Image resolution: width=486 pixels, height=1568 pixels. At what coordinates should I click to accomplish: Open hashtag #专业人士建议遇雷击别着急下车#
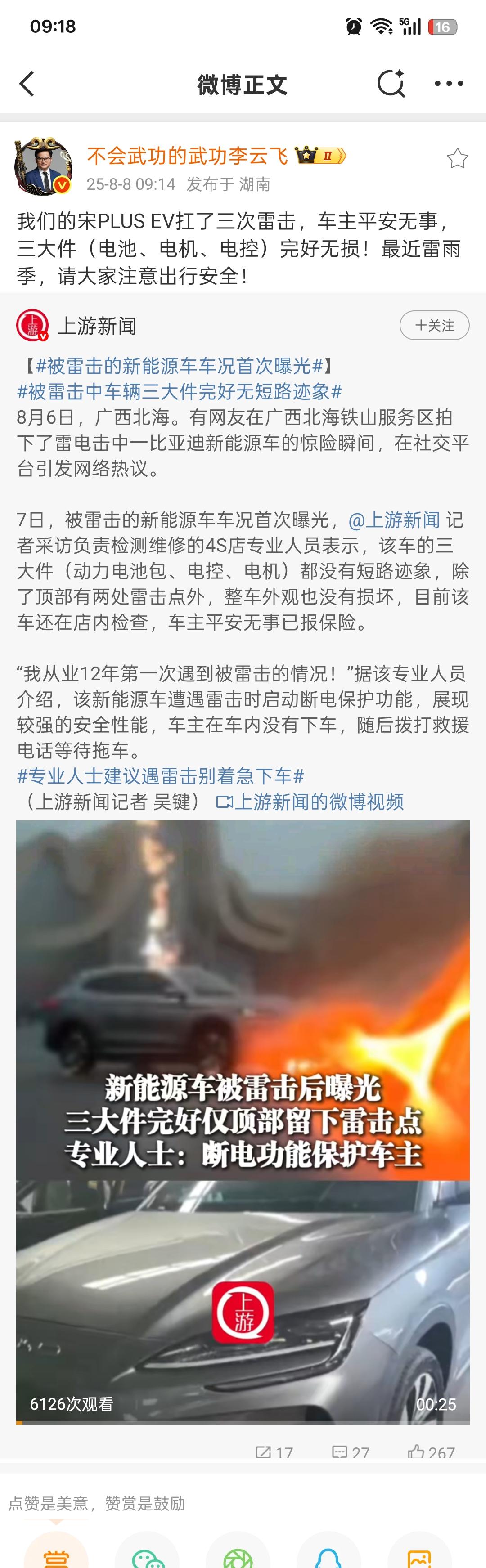pos(161,775)
